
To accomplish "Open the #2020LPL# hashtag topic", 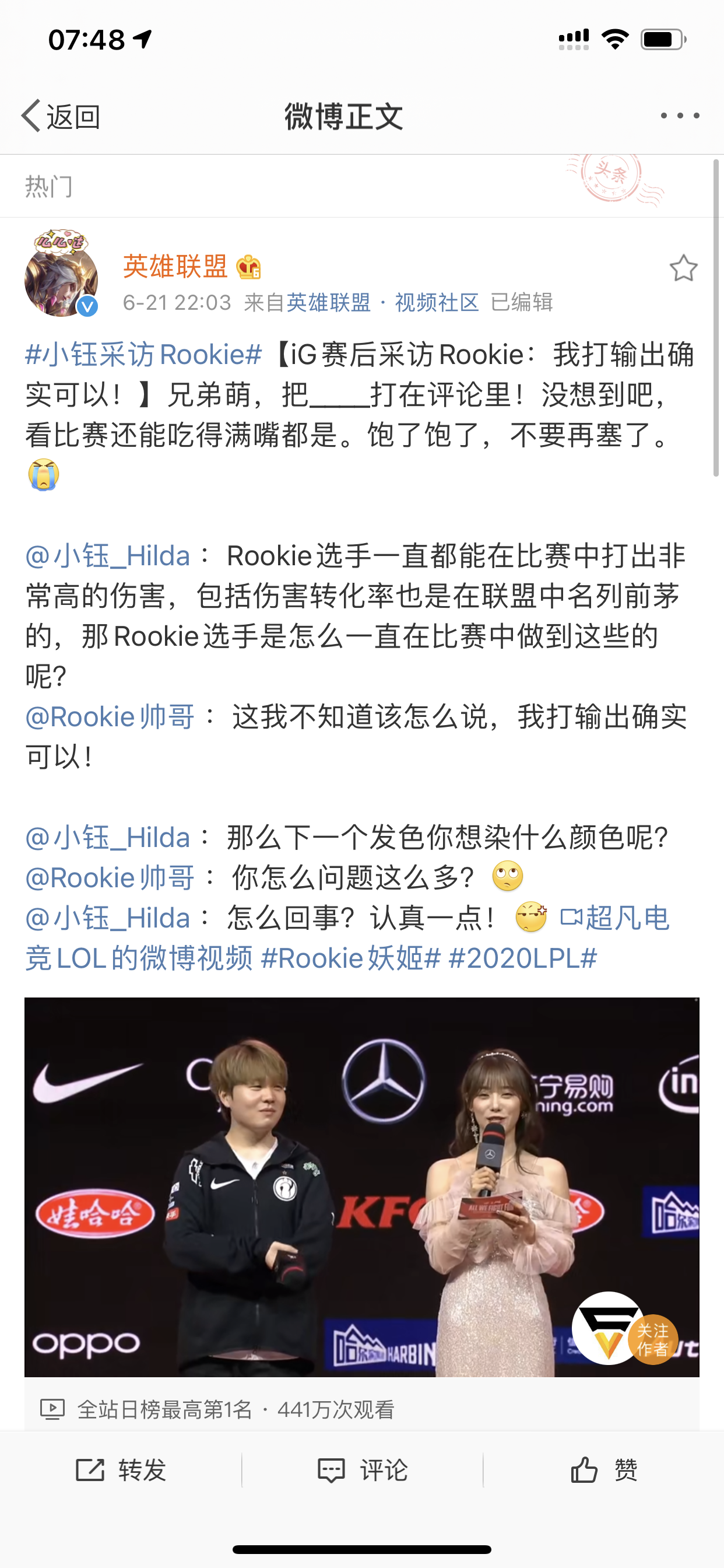I will pyautogui.click(x=522, y=958).
